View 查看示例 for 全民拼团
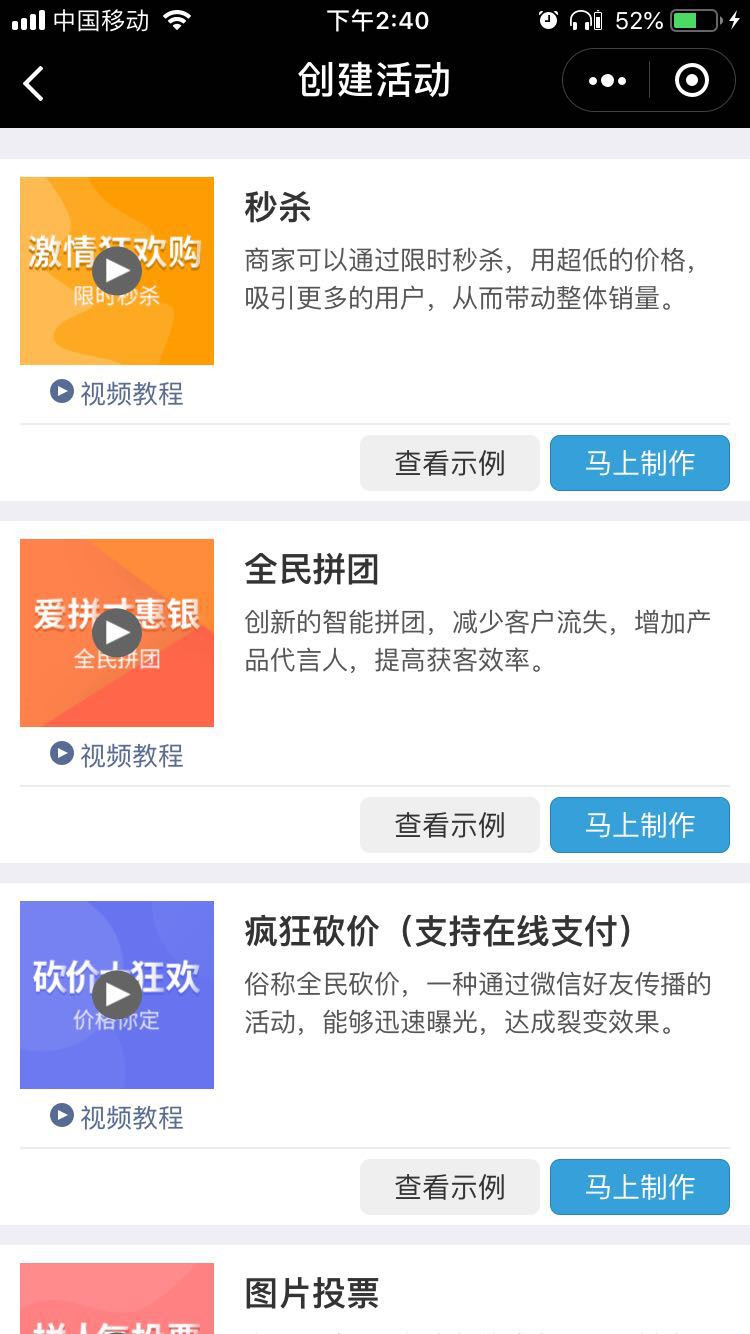750x1334 pixels. 450,825
